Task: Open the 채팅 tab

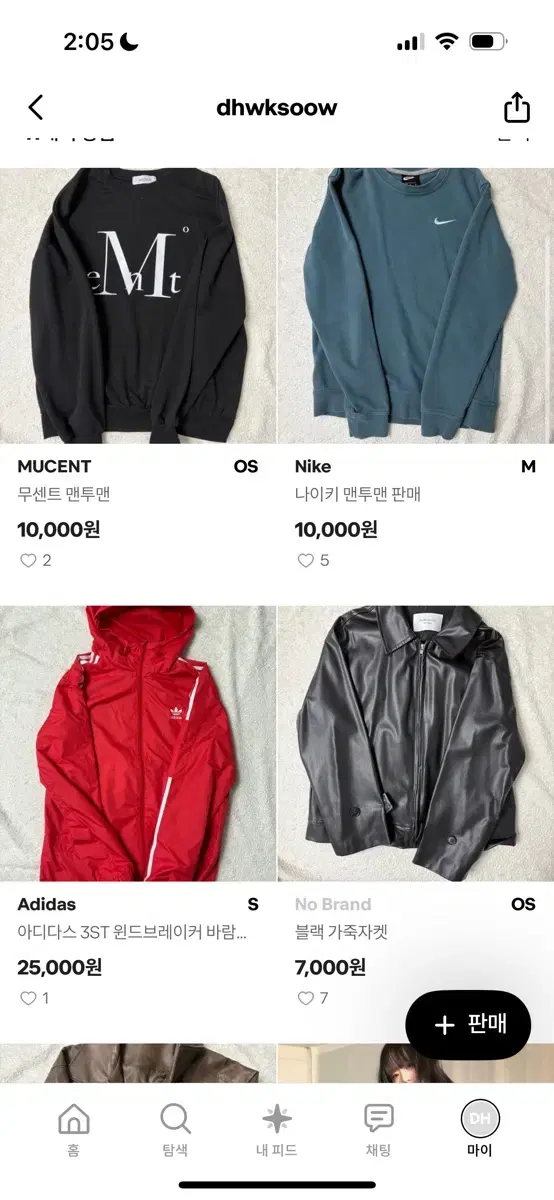Action: tap(378, 1130)
